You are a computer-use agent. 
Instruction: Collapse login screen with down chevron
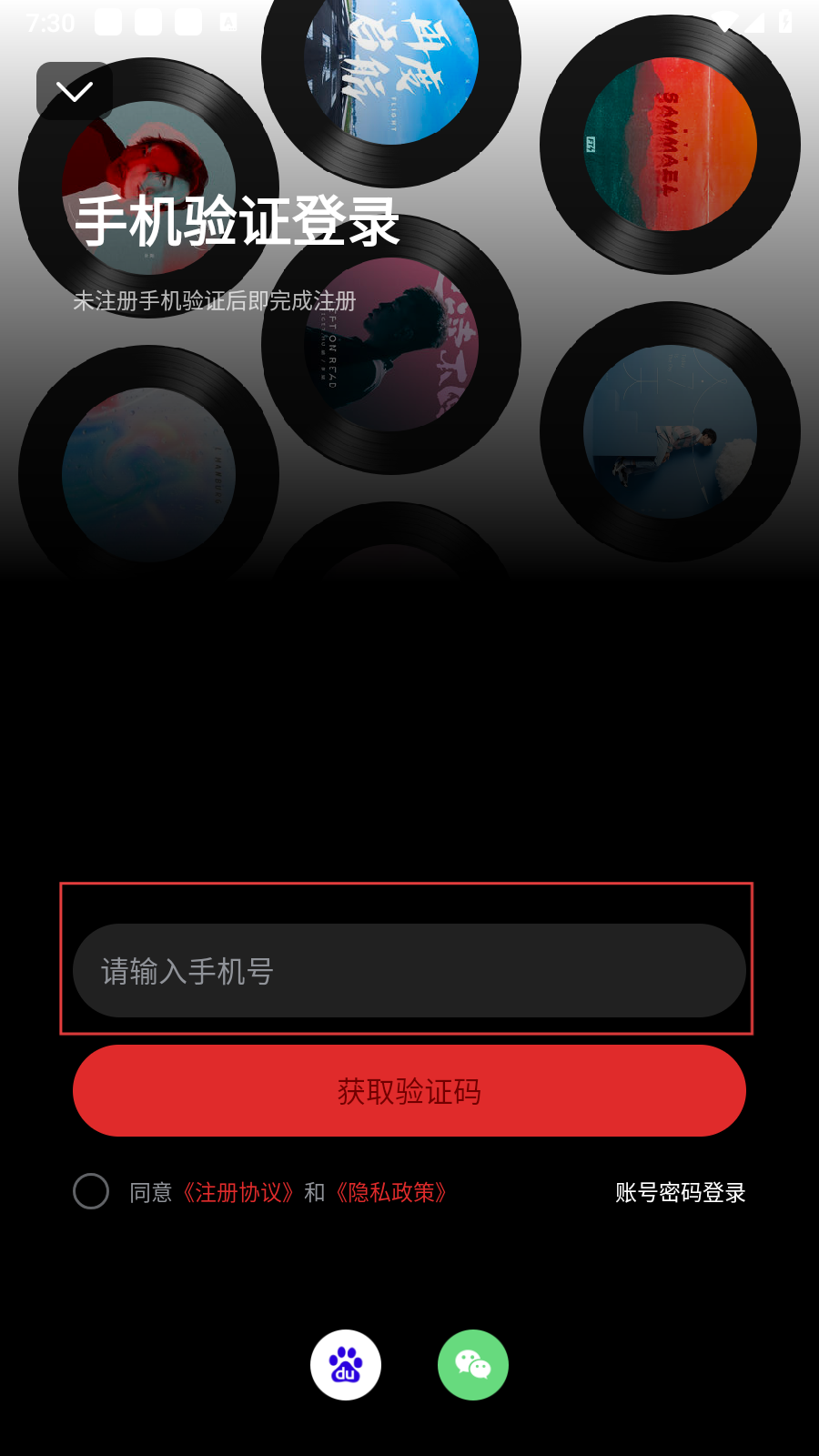coord(75,91)
